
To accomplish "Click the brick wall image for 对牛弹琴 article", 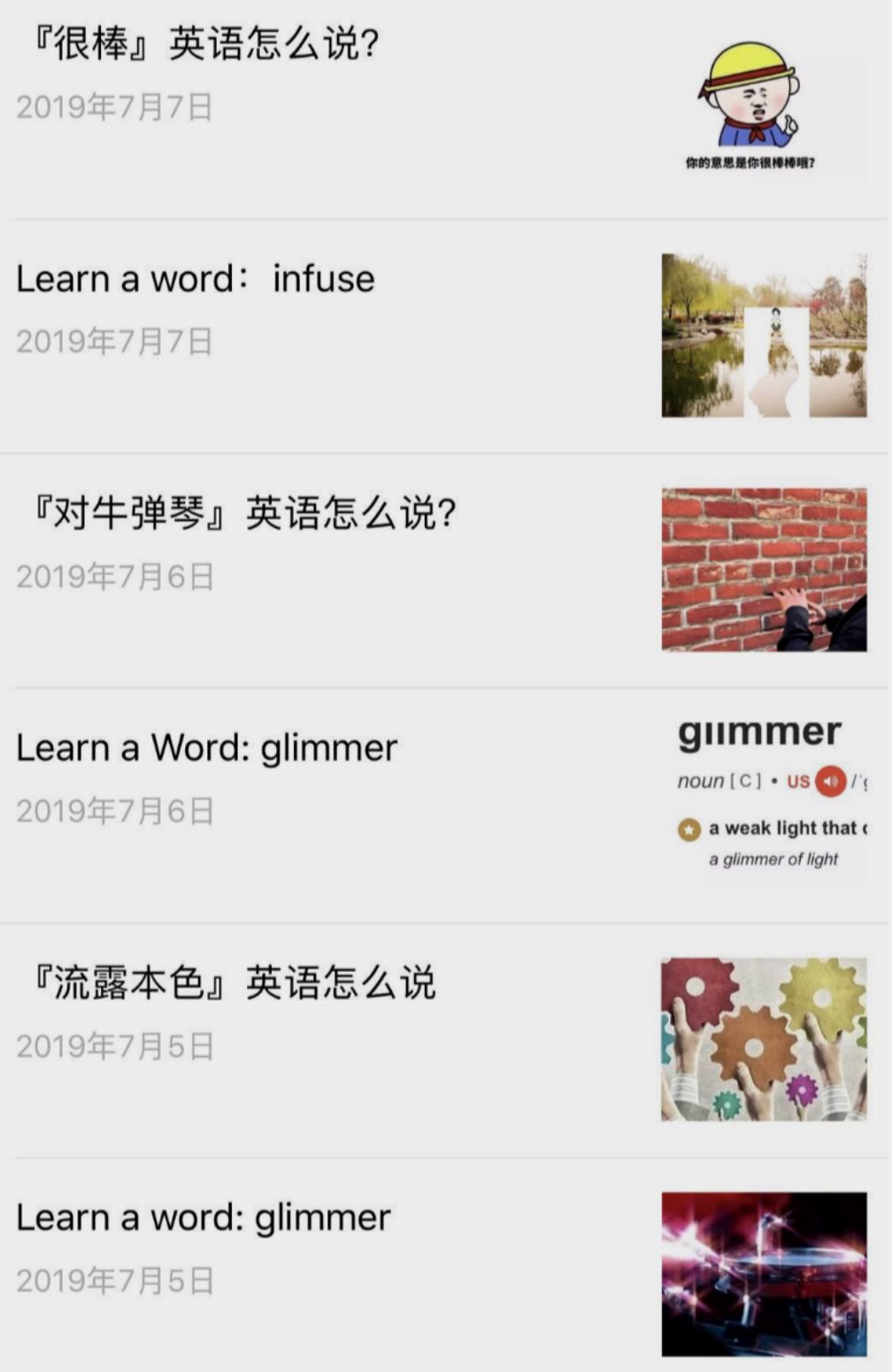I will pos(763,569).
